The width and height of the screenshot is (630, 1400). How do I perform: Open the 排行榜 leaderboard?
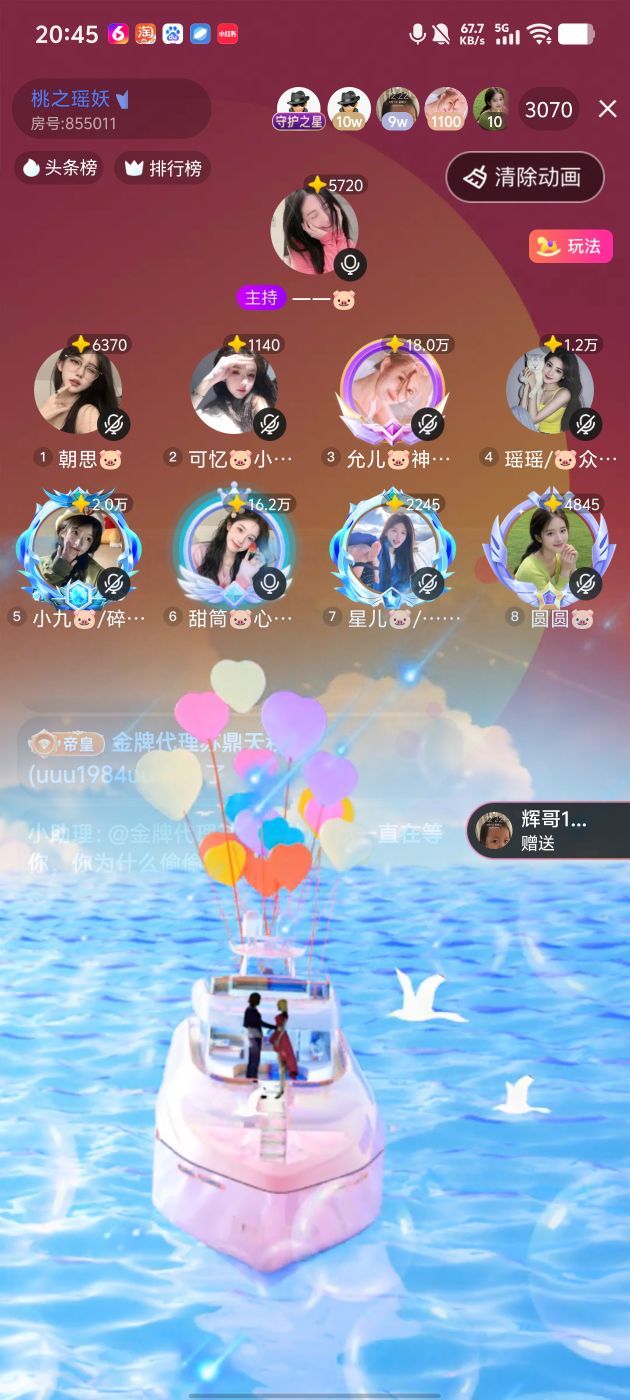coord(162,168)
